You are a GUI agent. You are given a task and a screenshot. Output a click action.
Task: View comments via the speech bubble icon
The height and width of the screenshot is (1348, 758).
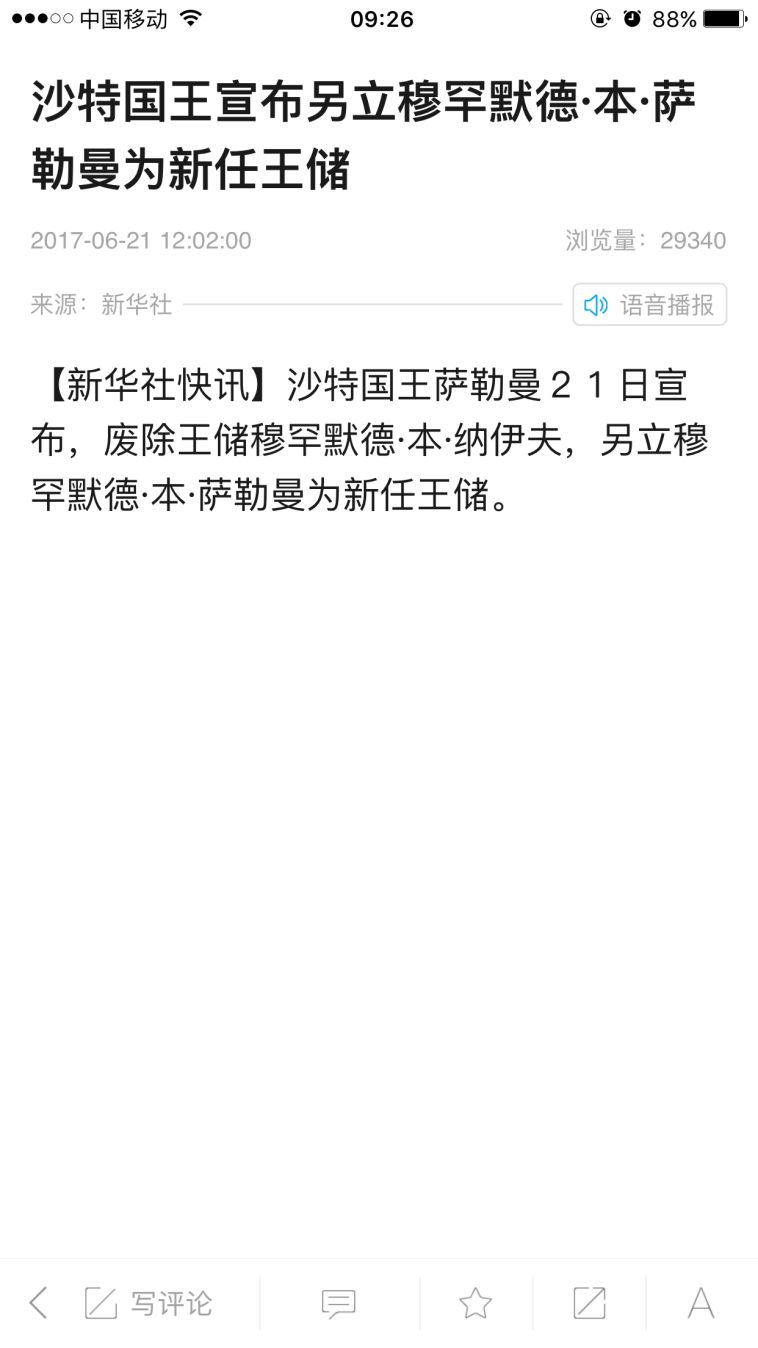pyautogui.click(x=338, y=1303)
